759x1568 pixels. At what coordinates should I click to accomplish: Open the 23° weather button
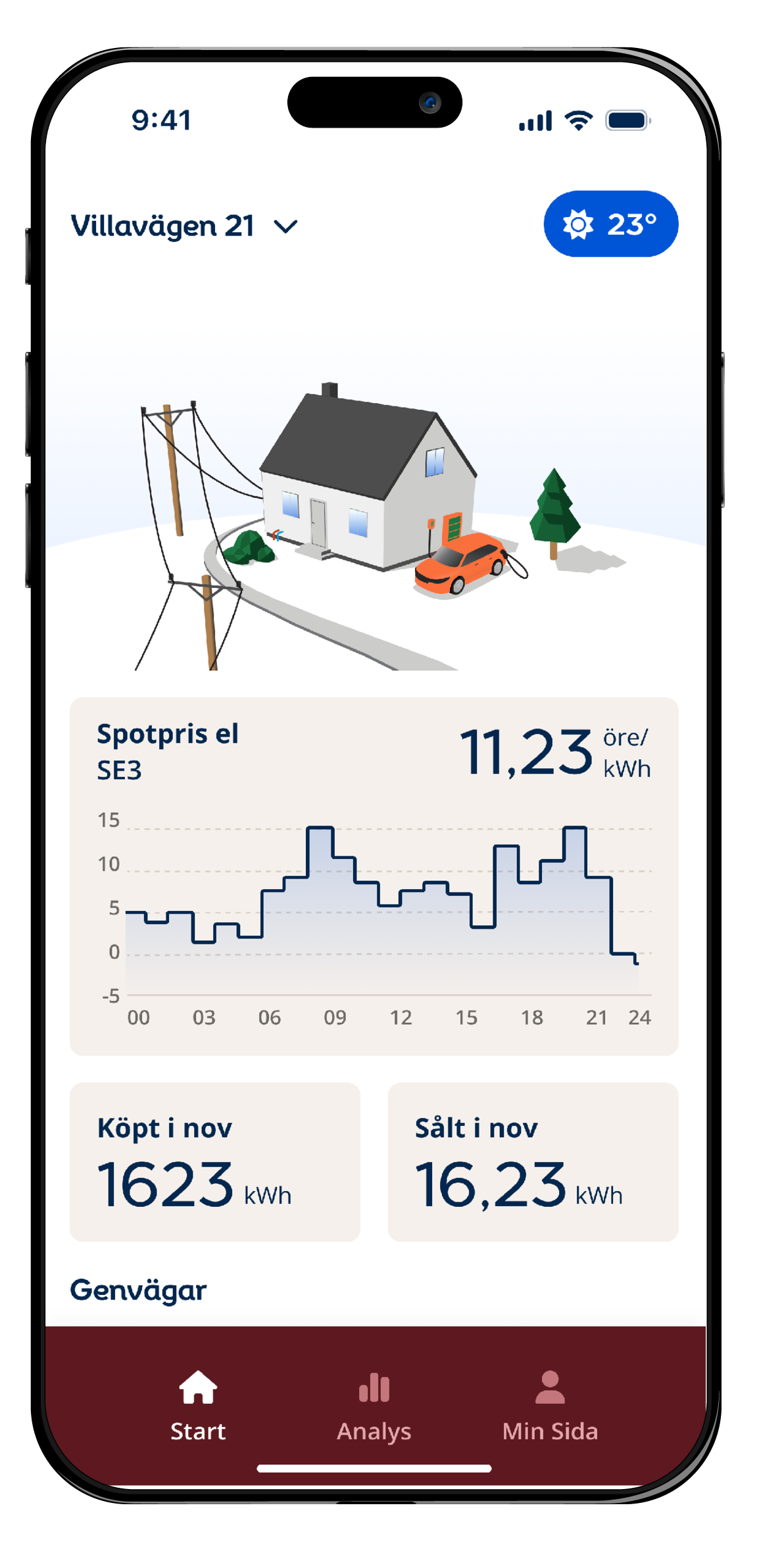tap(610, 224)
